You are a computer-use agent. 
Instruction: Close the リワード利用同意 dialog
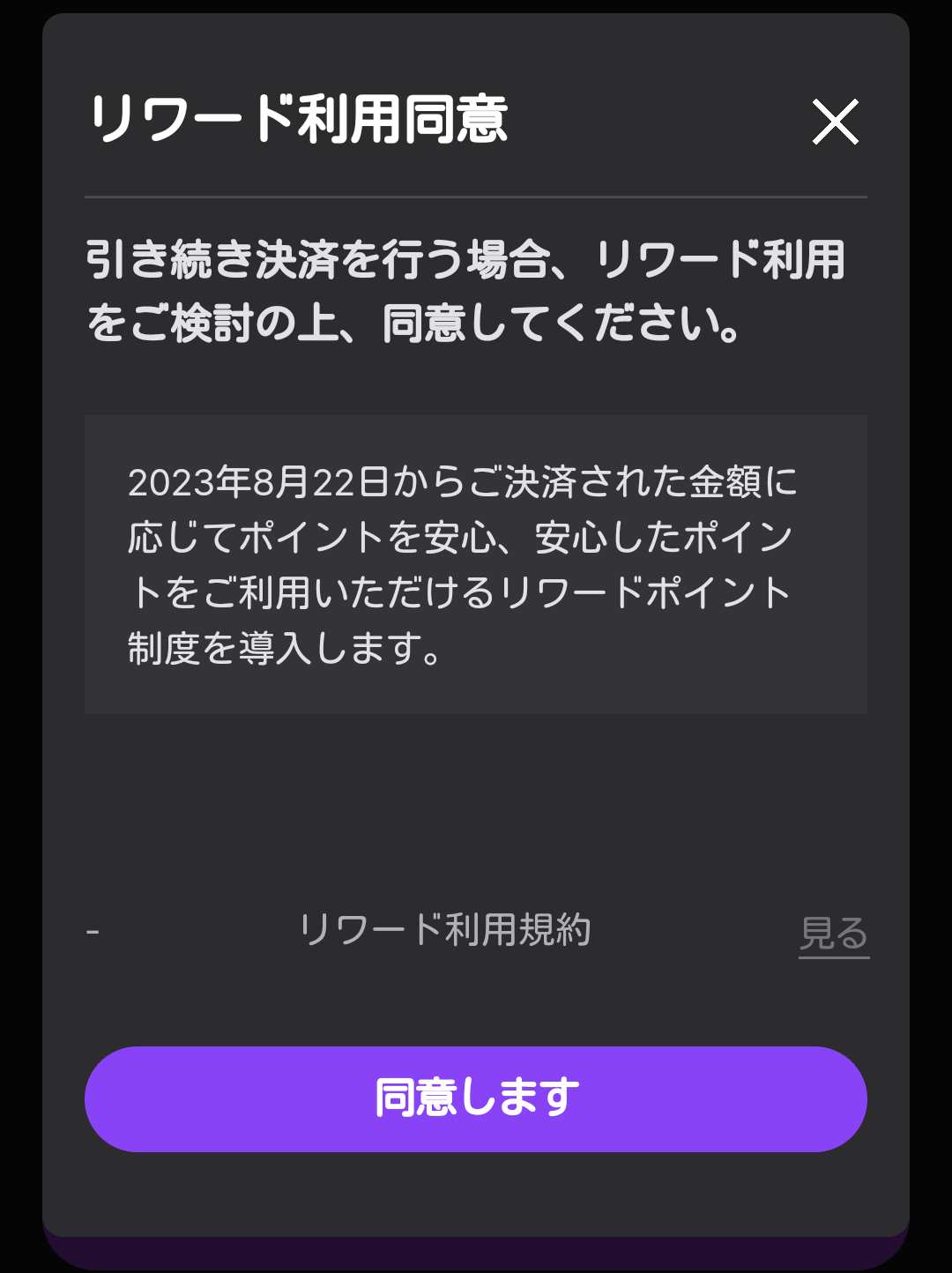click(835, 122)
